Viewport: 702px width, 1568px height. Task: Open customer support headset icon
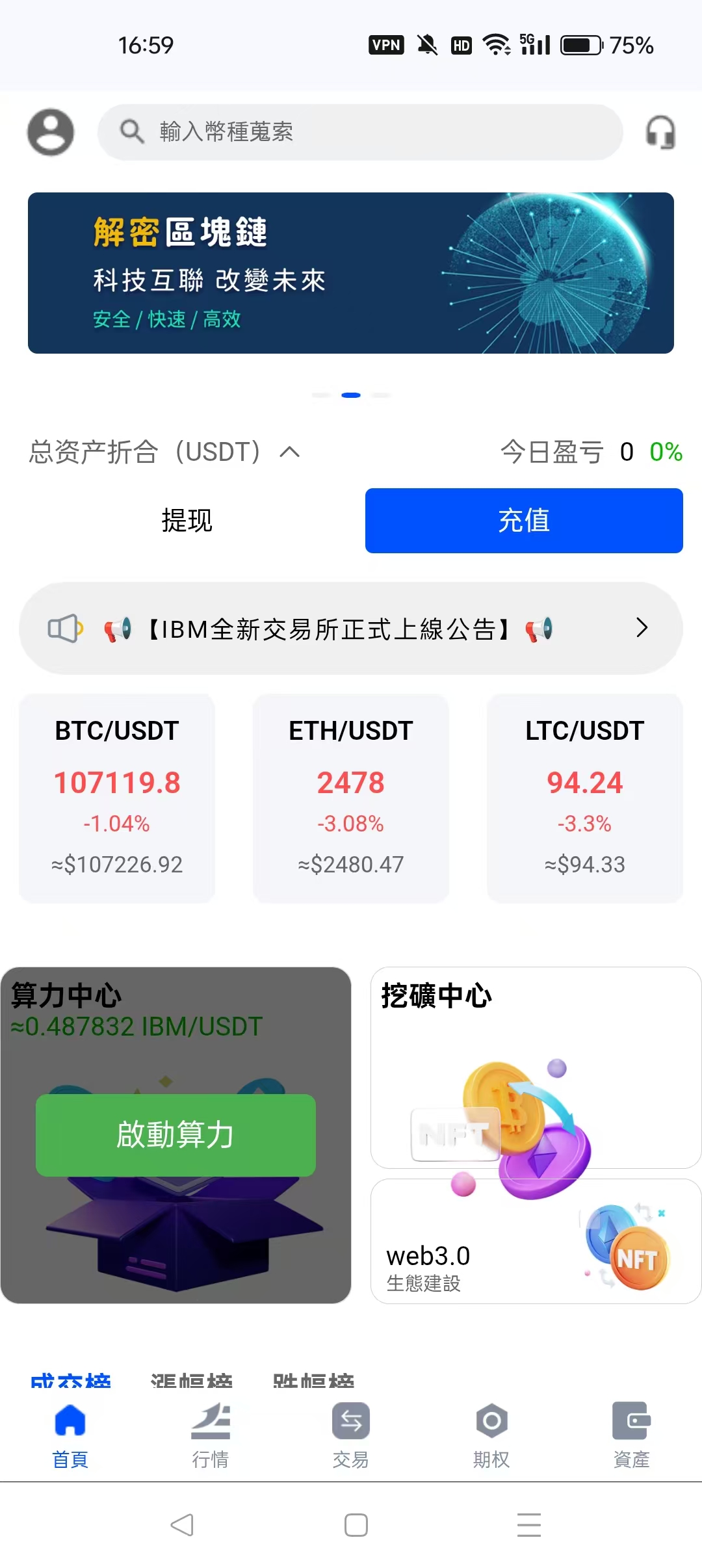[660, 132]
